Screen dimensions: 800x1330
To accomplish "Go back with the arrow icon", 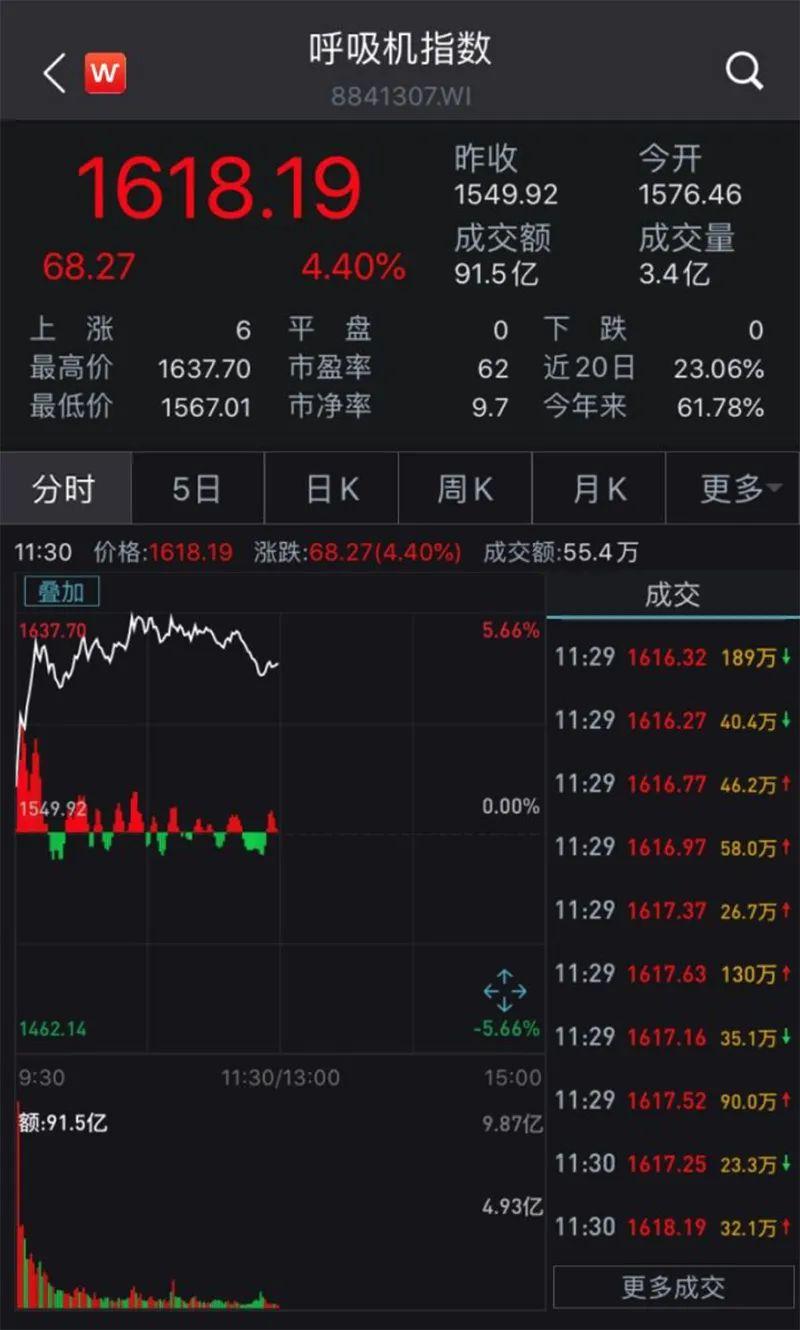I will [x=54, y=73].
